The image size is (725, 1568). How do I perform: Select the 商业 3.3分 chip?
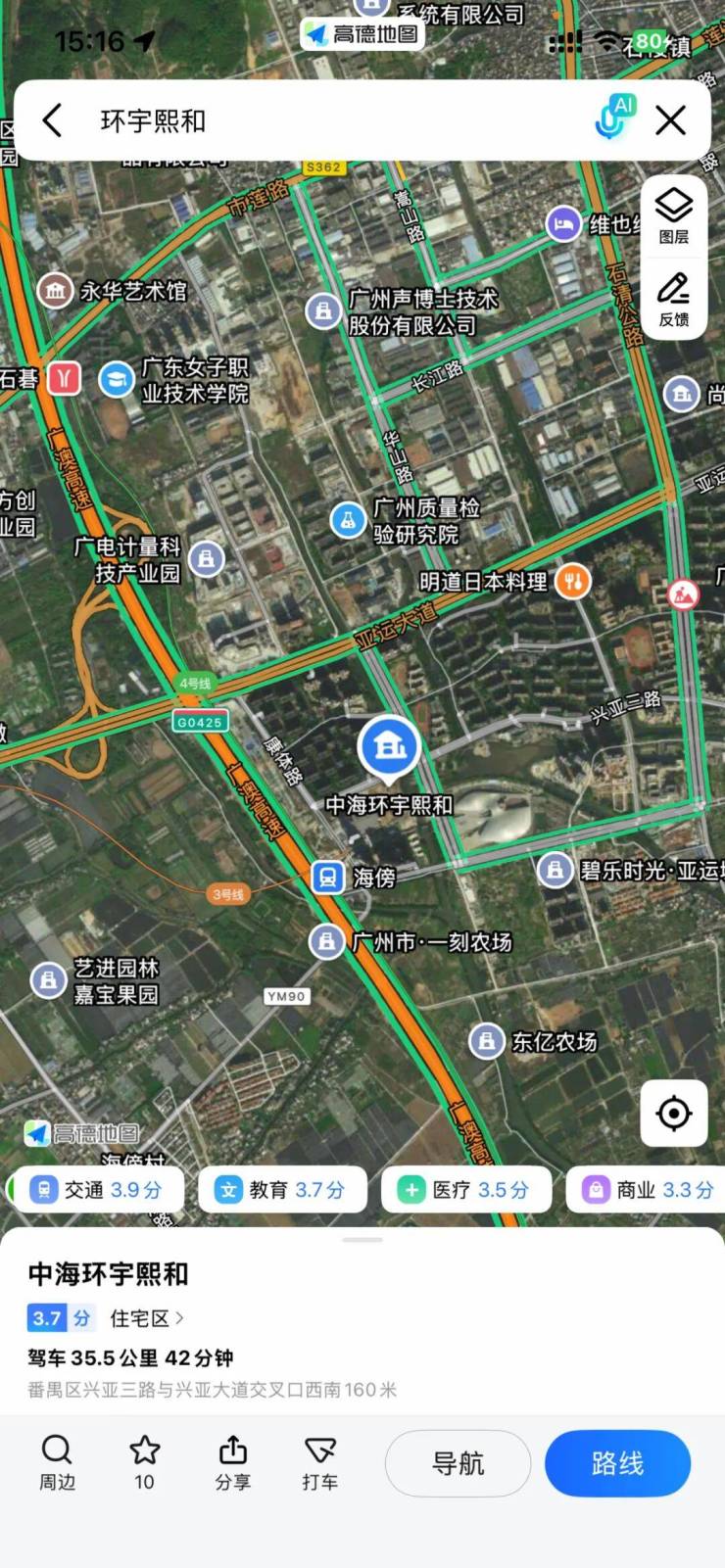pyautogui.click(x=649, y=1190)
